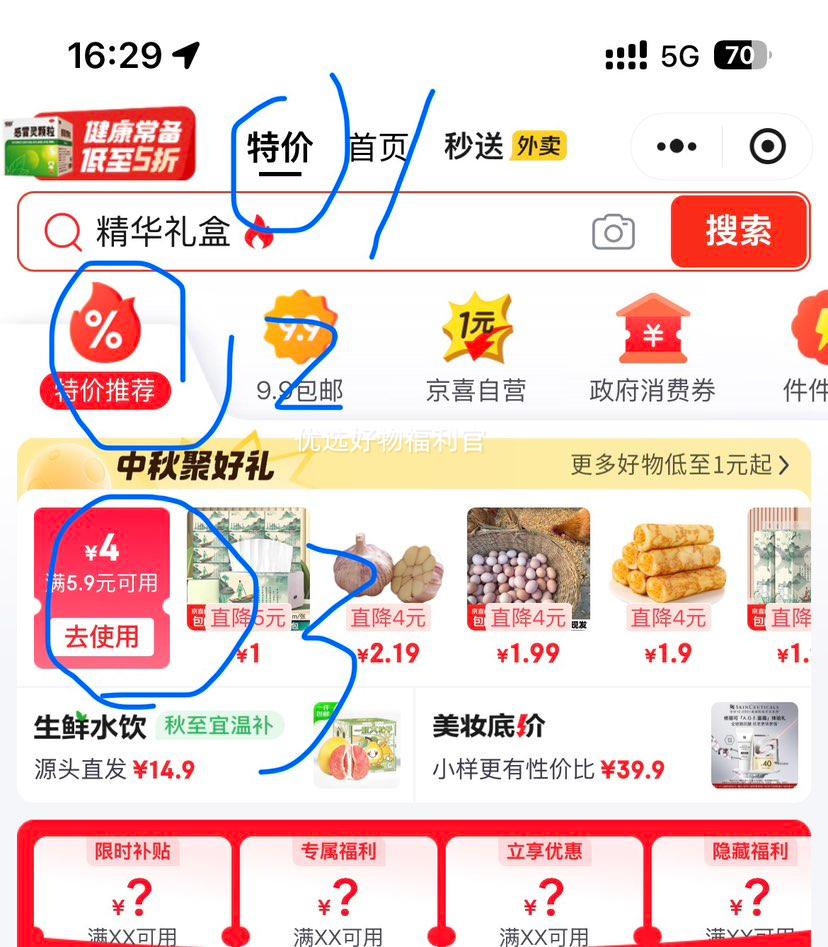Screen dimensions: 828x947
Task: Tap the red 搜索 button
Action: click(x=738, y=232)
